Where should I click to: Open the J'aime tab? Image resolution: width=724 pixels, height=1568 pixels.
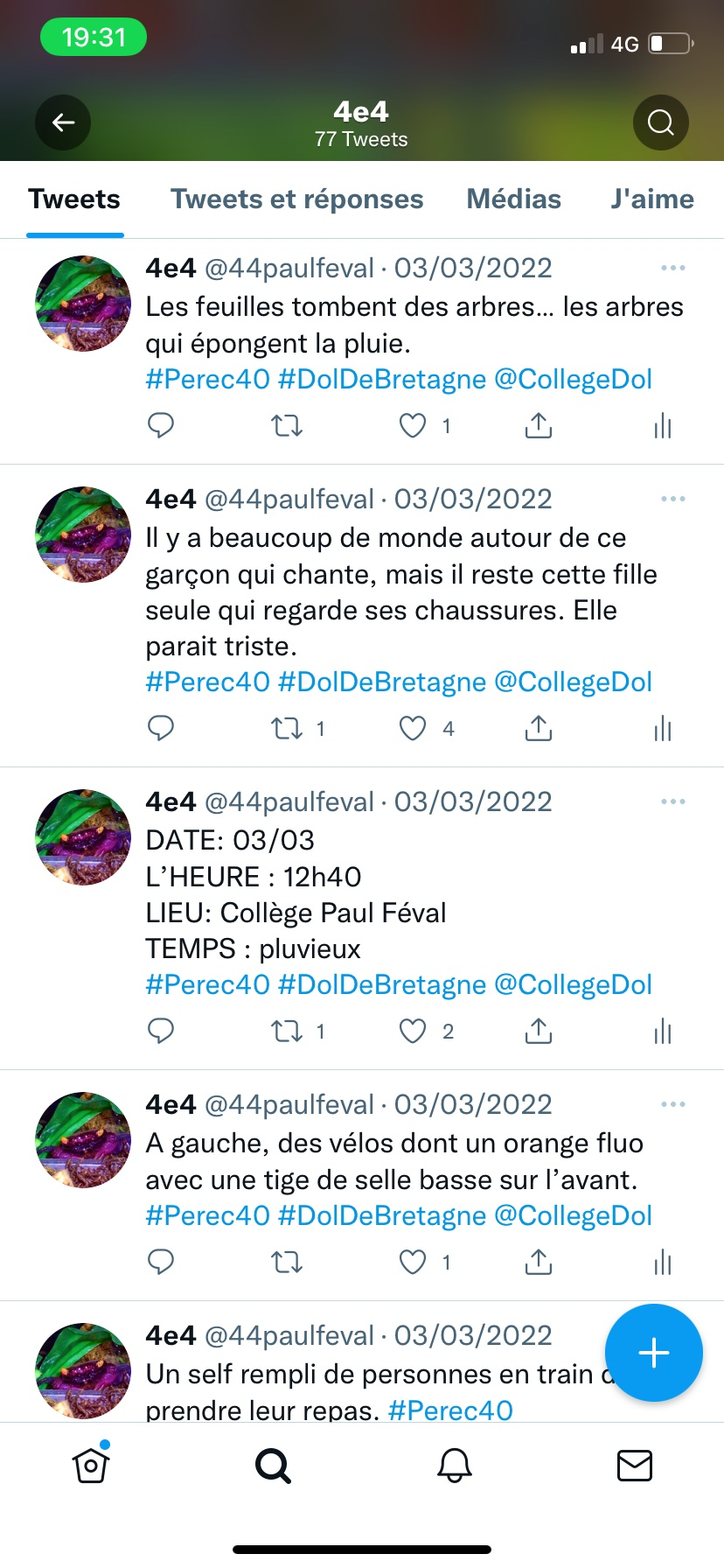point(651,199)
